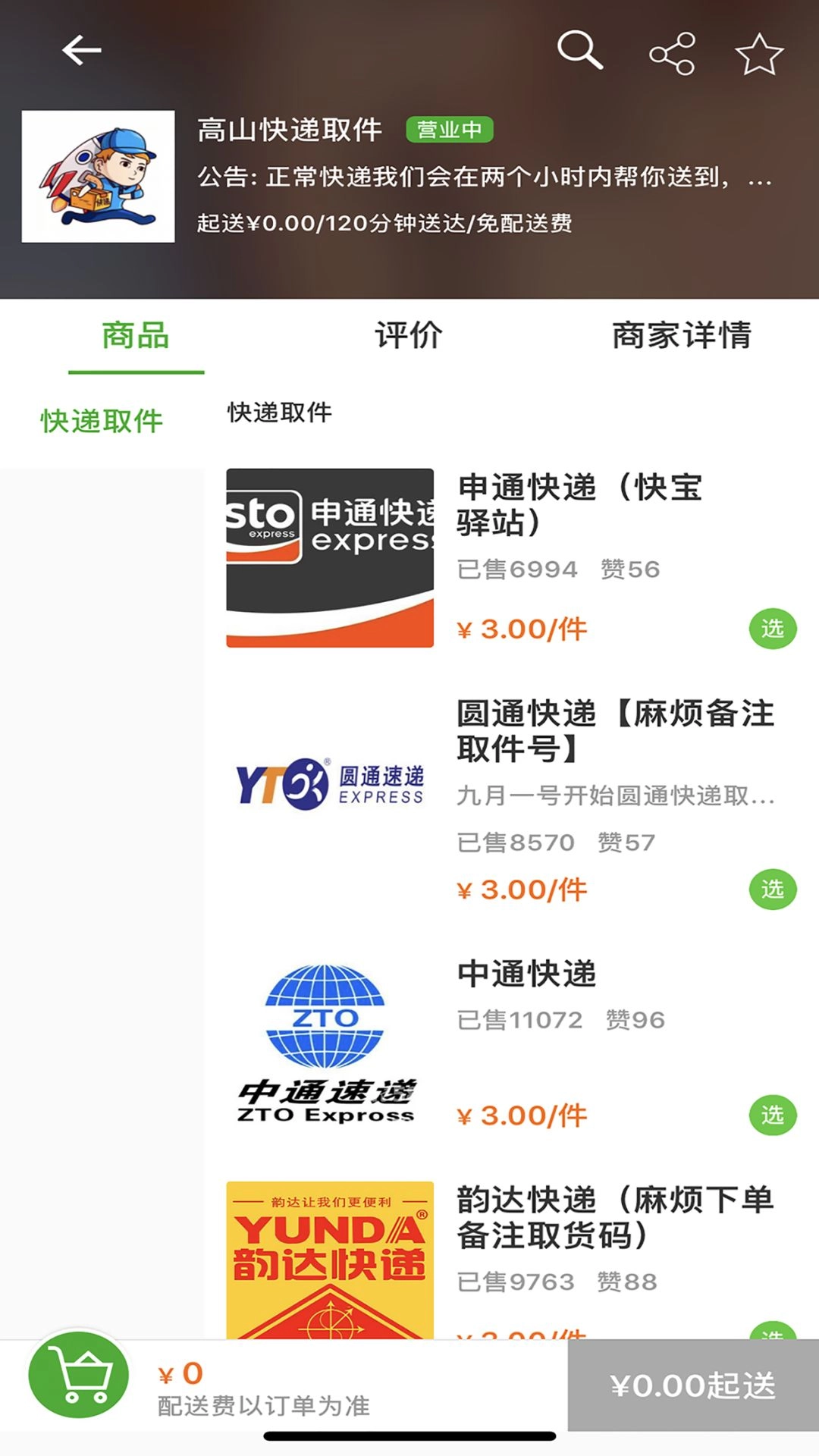
Task: Open the search icon
Action: [x=581, y=52]
